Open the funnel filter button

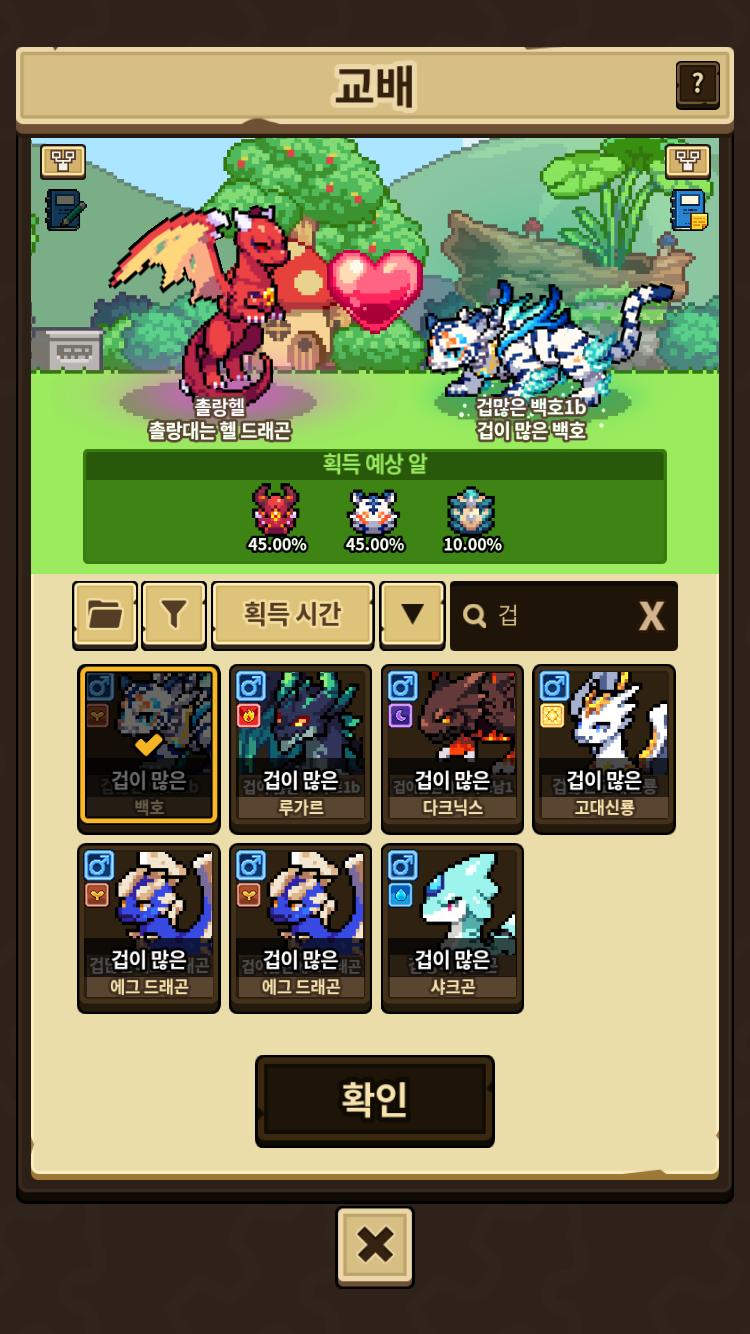pos(174,614)
